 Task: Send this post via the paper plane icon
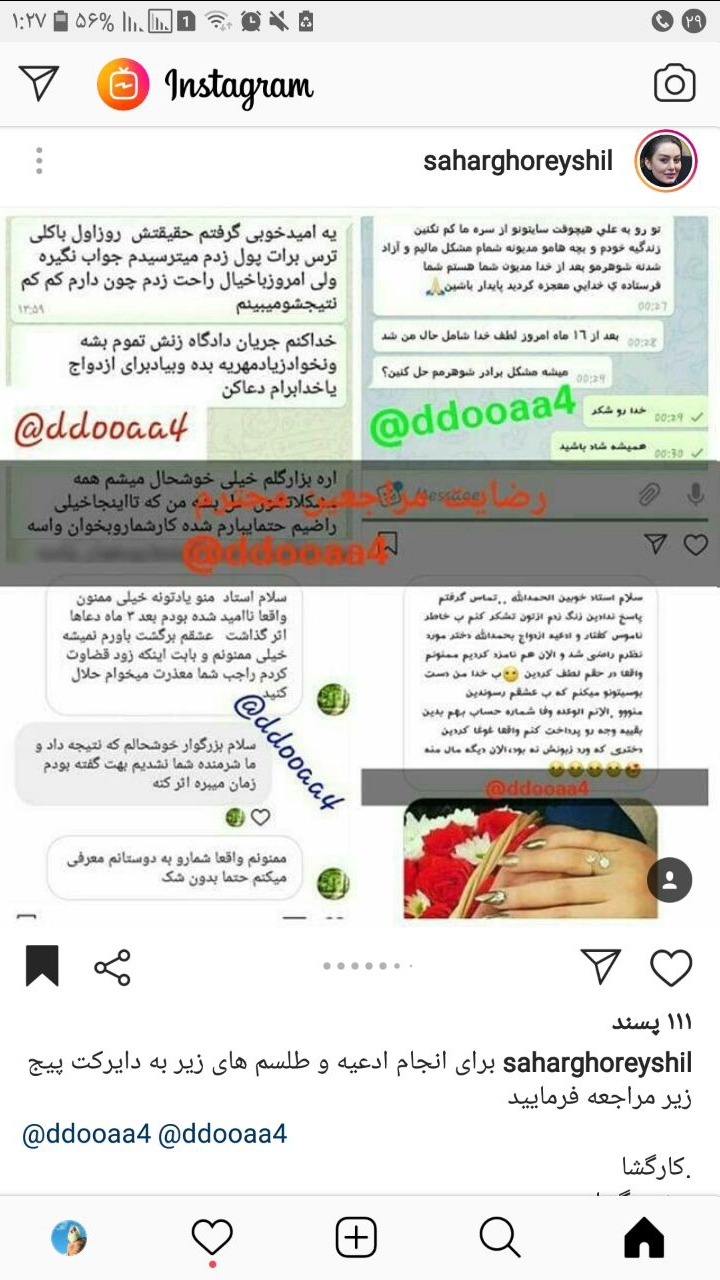coord(600,966)
